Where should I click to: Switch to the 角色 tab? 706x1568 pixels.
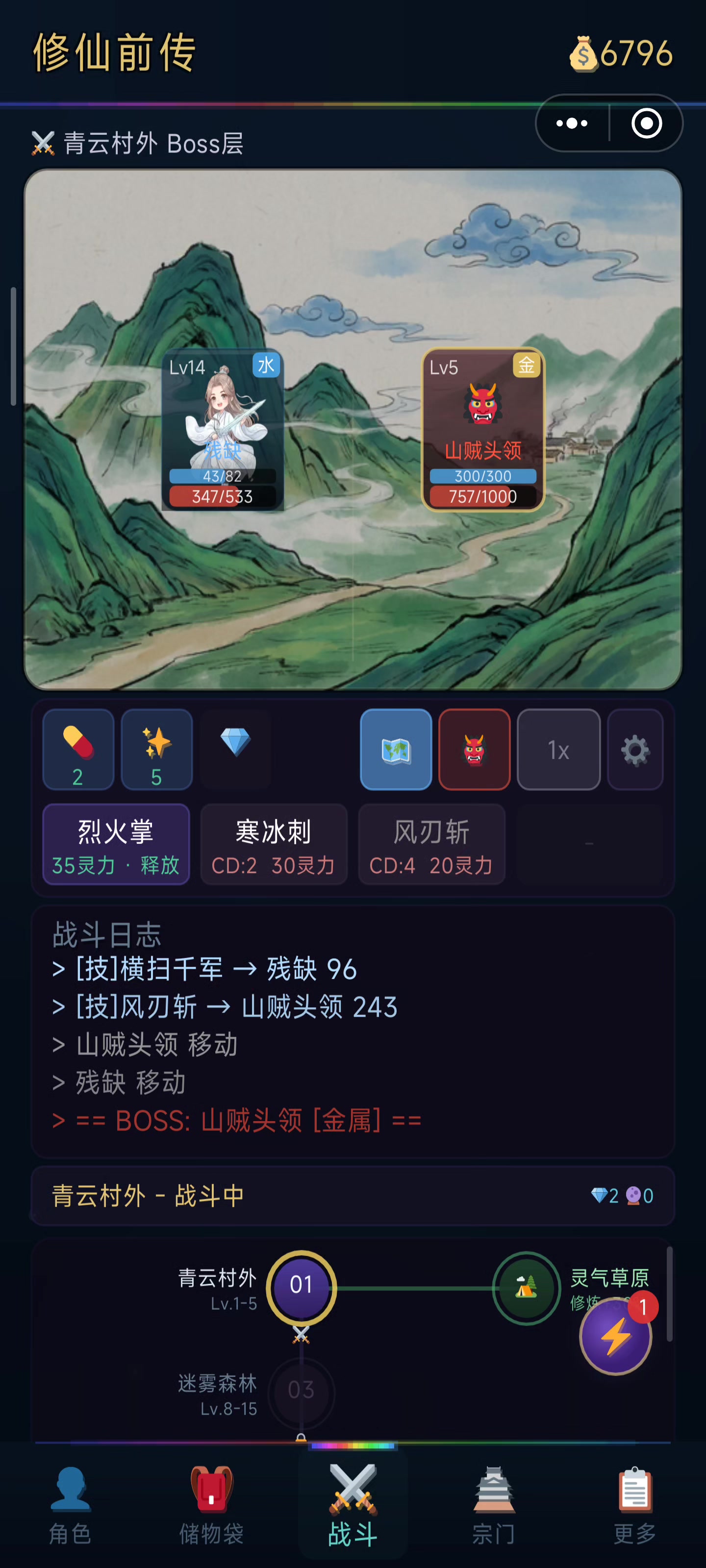70,1505
